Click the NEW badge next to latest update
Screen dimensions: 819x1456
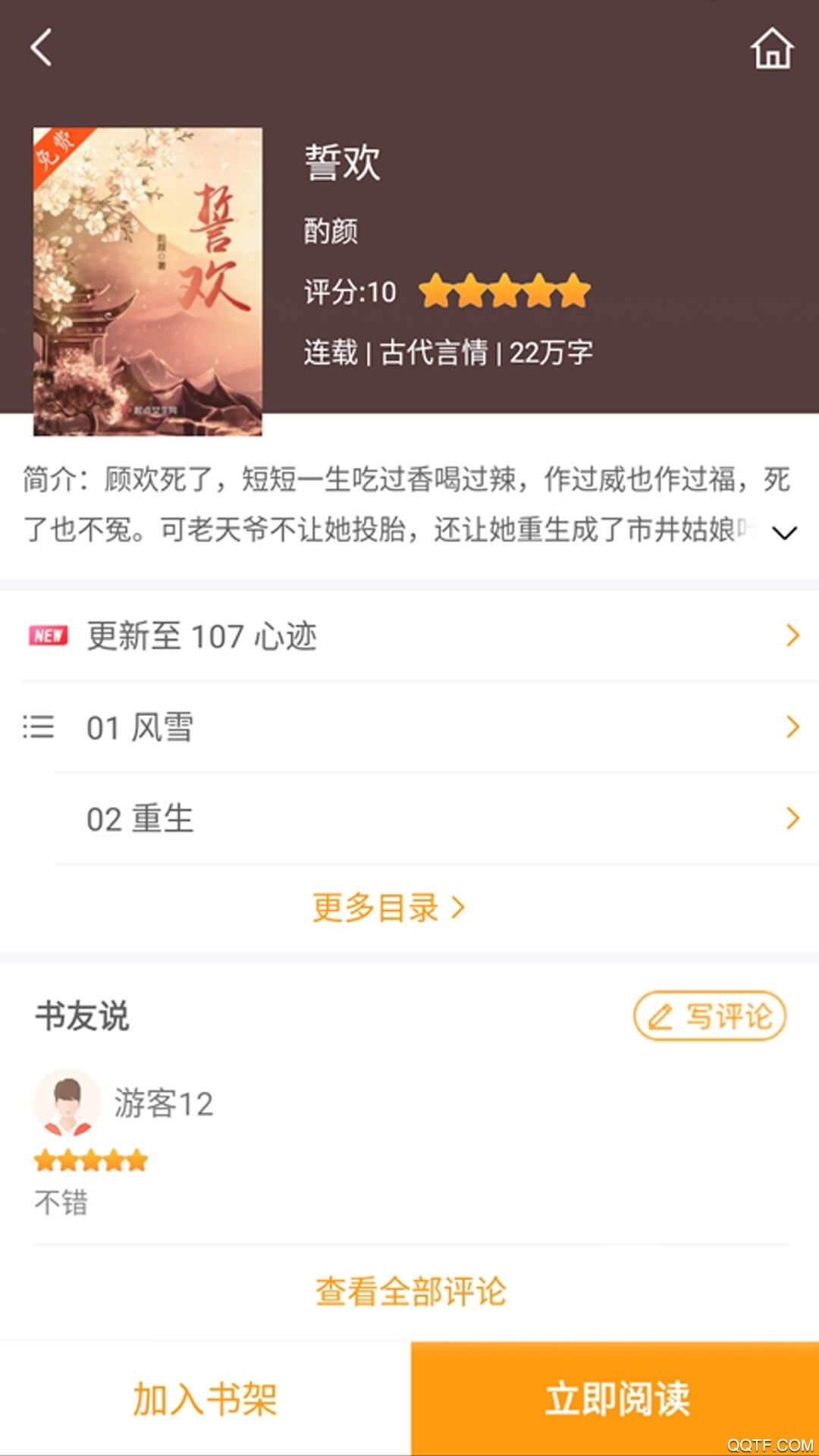pos(47,637)
